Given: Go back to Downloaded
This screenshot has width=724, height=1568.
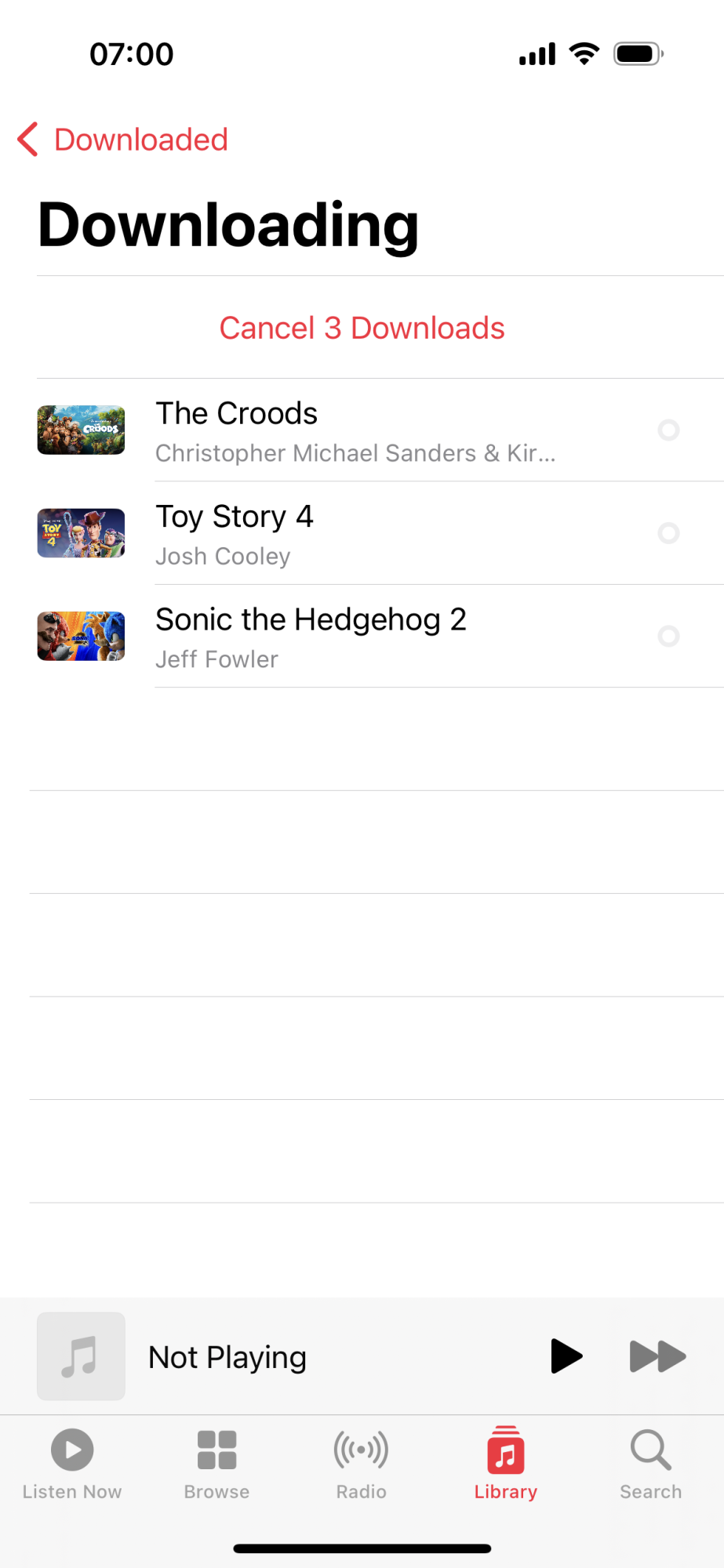Looking at the screenshot, I should click(x=124, y=140).
